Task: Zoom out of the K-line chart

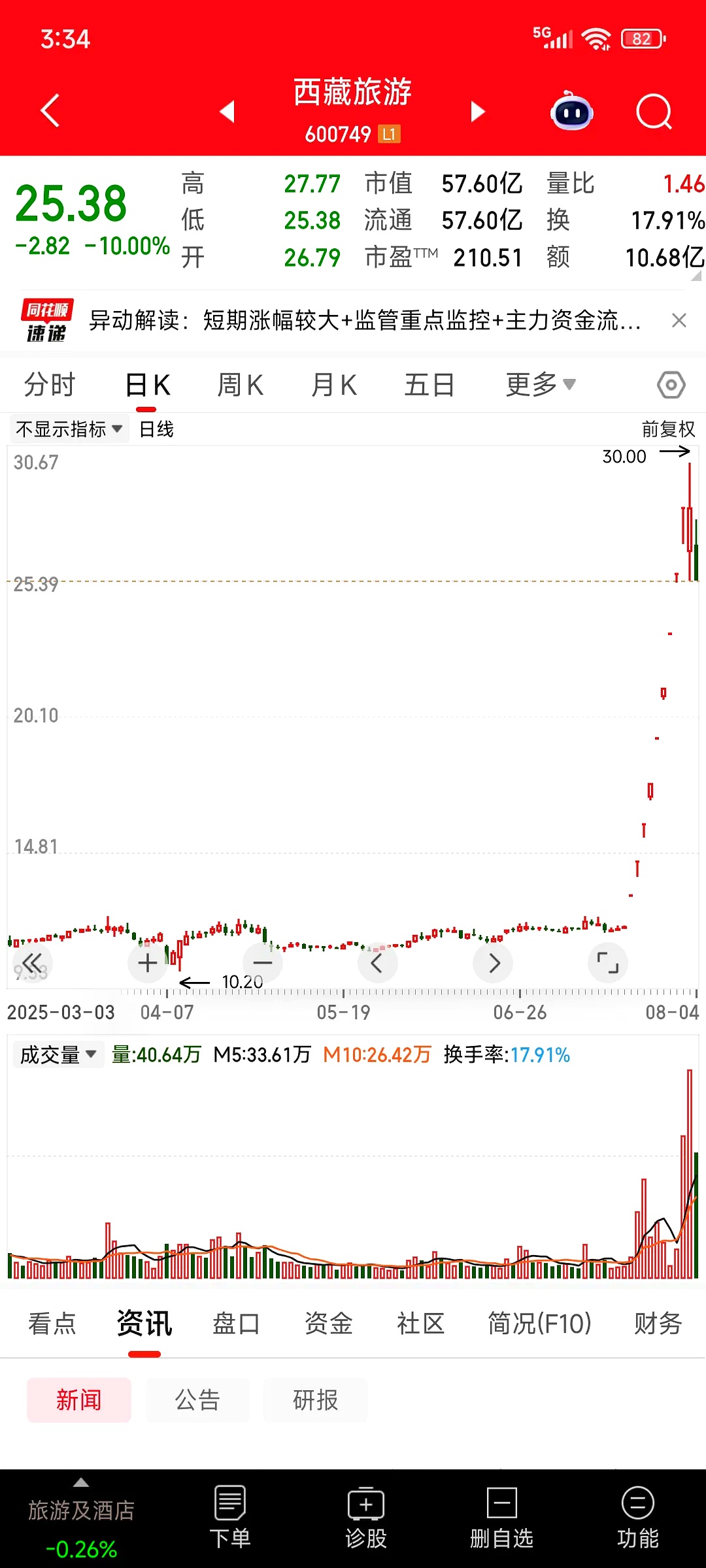Action: (262, 962)
